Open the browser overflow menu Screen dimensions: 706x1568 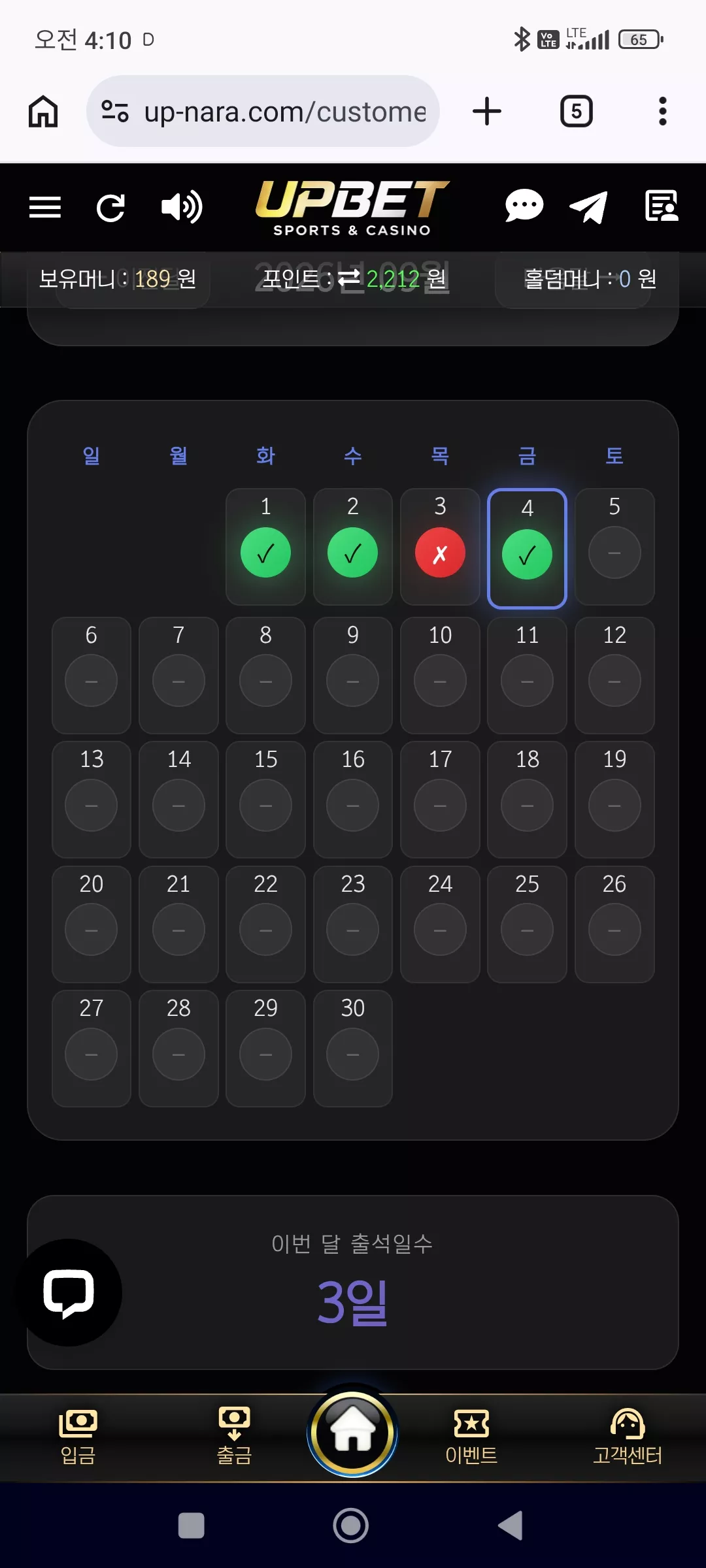point(663,111)
